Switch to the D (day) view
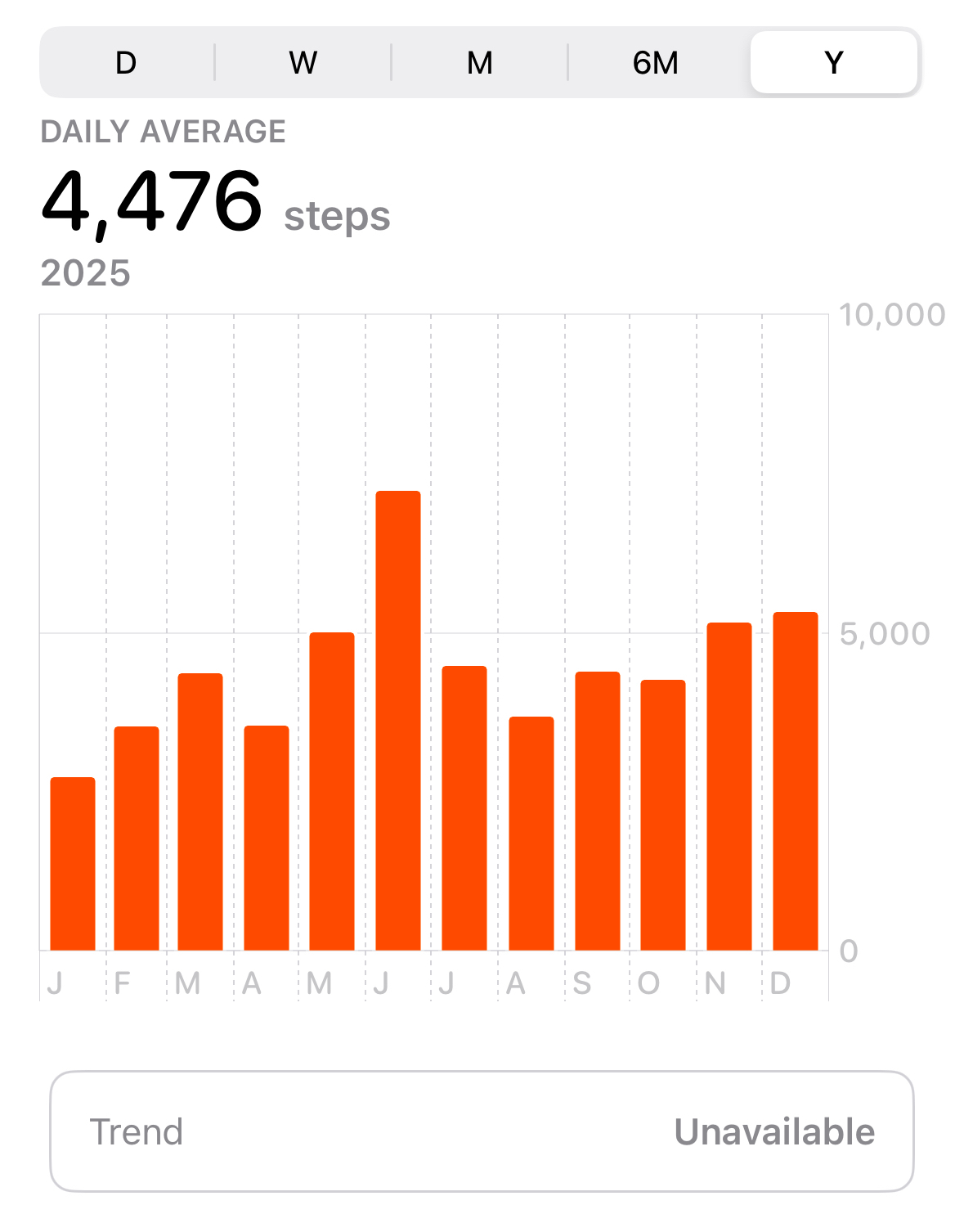Screen dimensions: 964x1232 coord(126,63)
